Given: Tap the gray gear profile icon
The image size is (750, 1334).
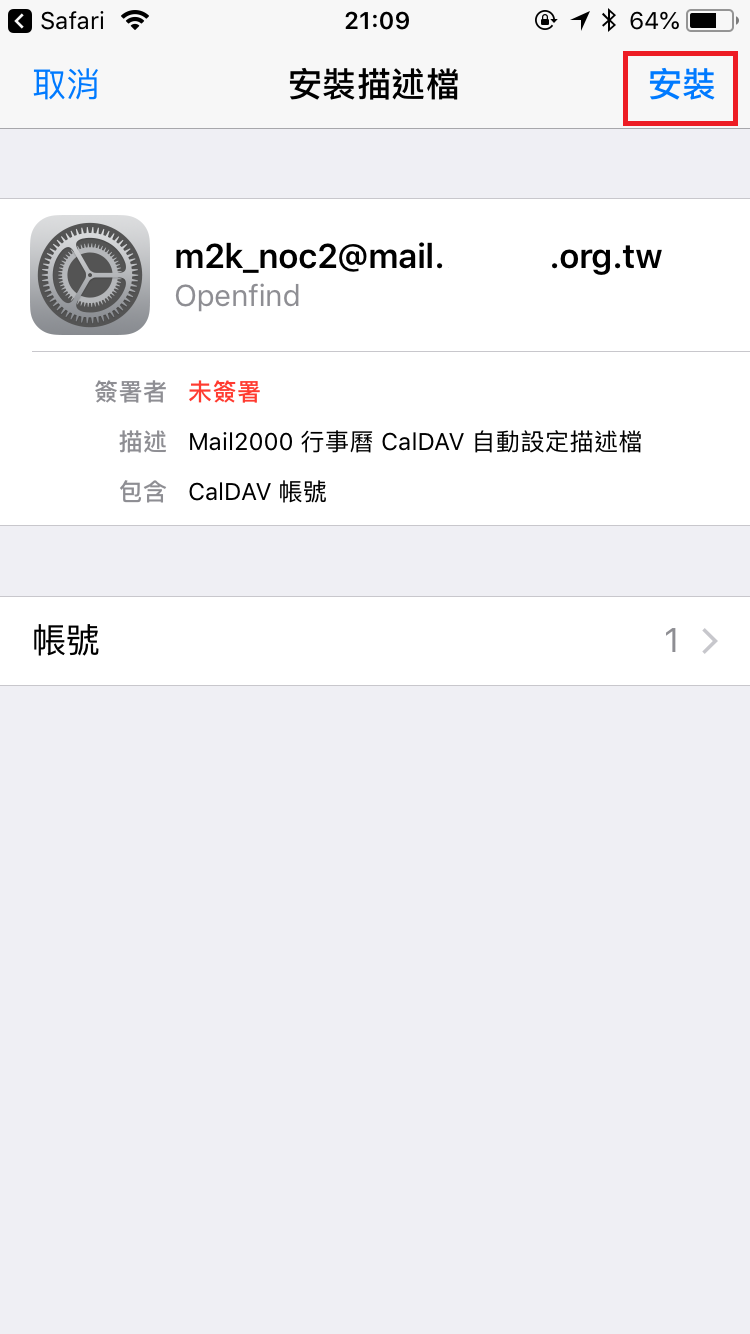Looking at the screenshot, I should pyautogui.click(x=90, y=275).
